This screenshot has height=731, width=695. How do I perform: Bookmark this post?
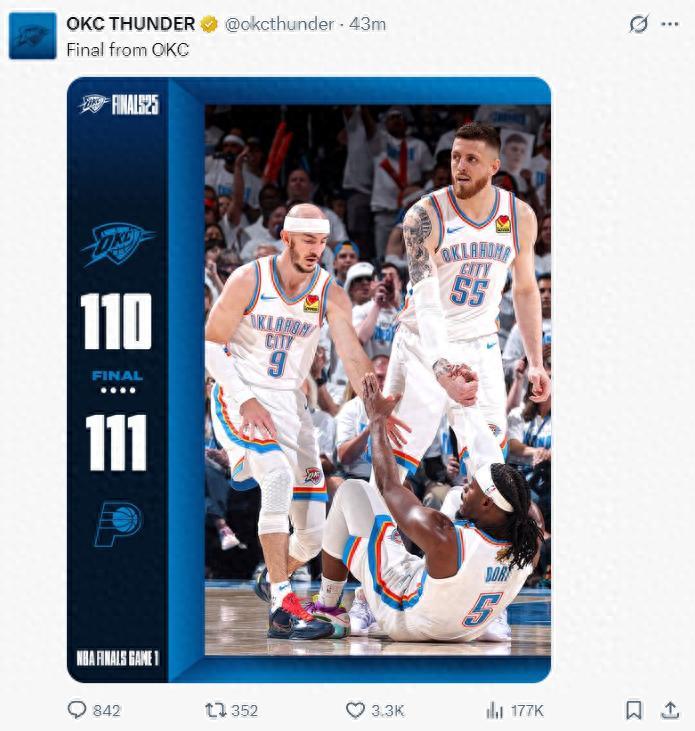click(634, 710)
